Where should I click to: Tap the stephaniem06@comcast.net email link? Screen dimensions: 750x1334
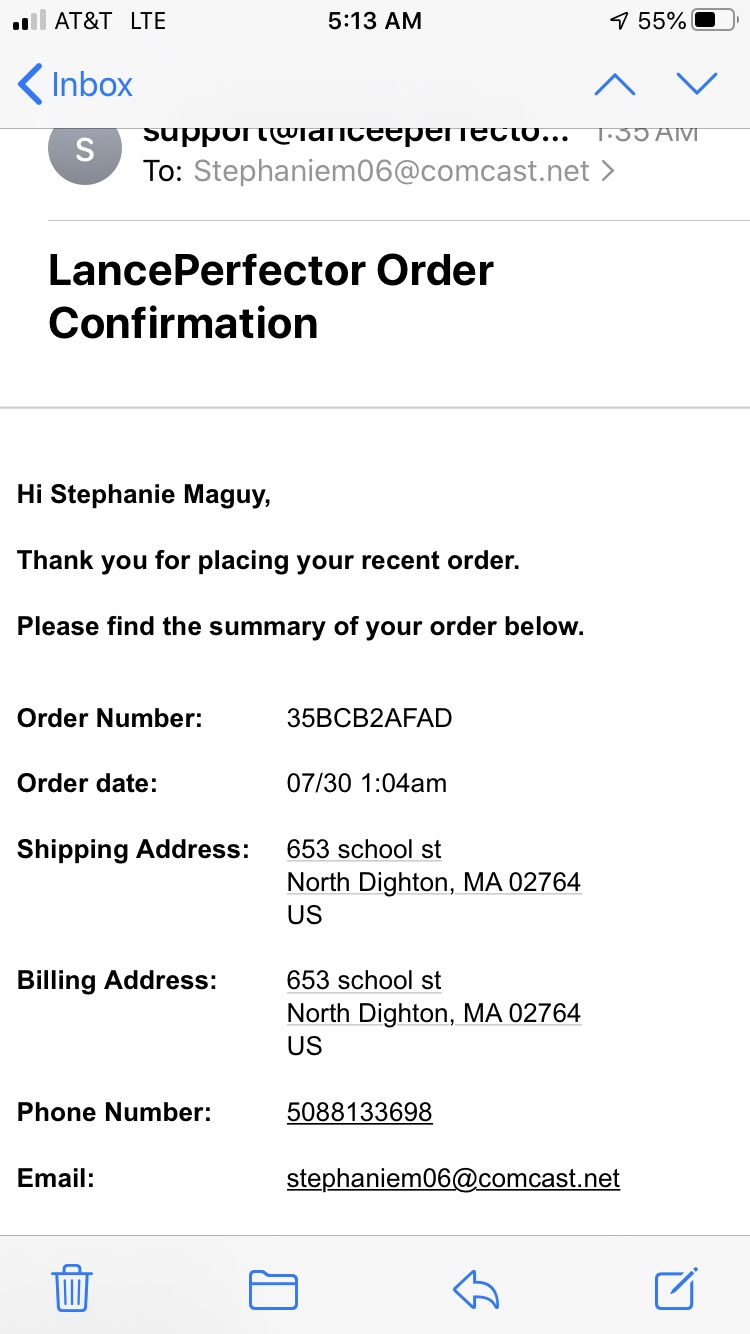coord(453,1178)
